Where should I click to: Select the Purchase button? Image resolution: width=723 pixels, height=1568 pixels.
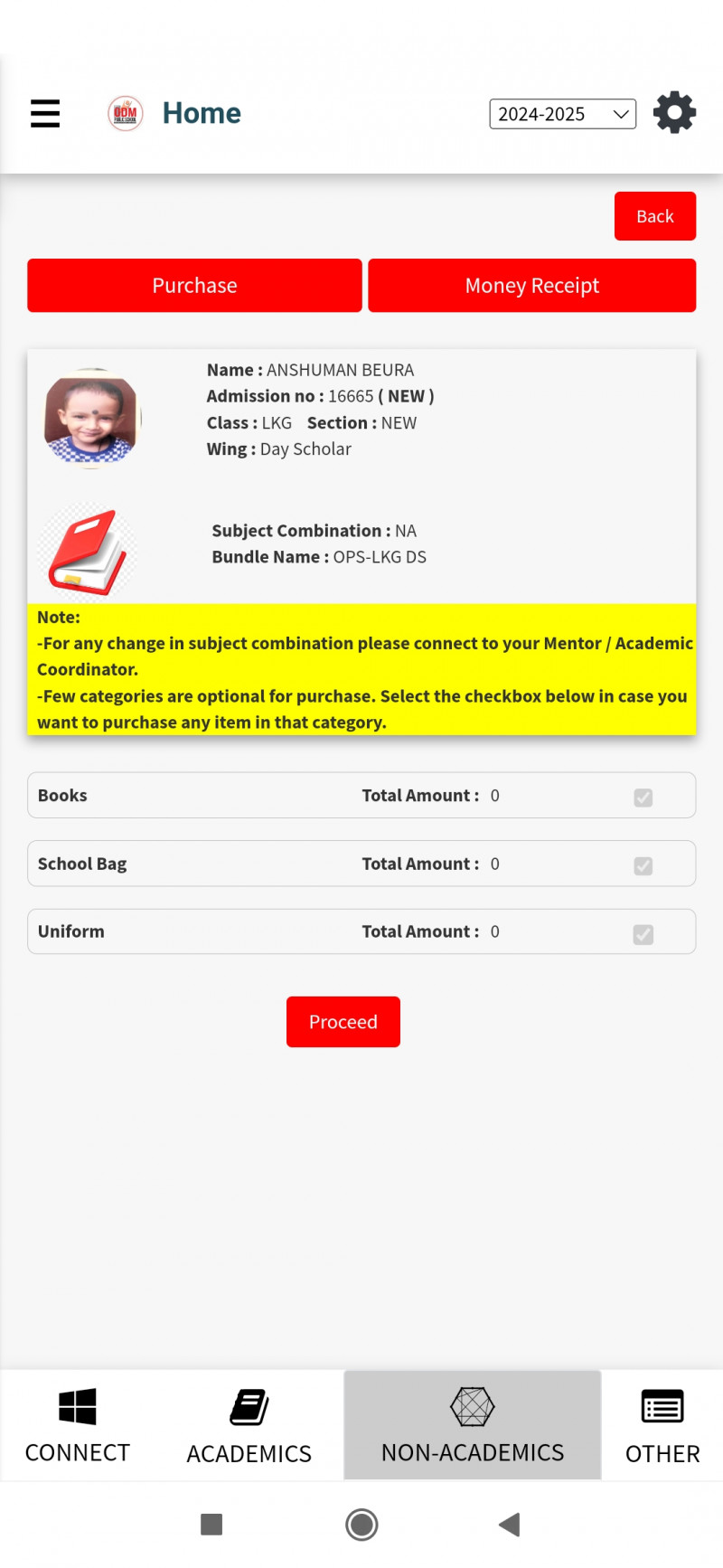coord(194,286)
